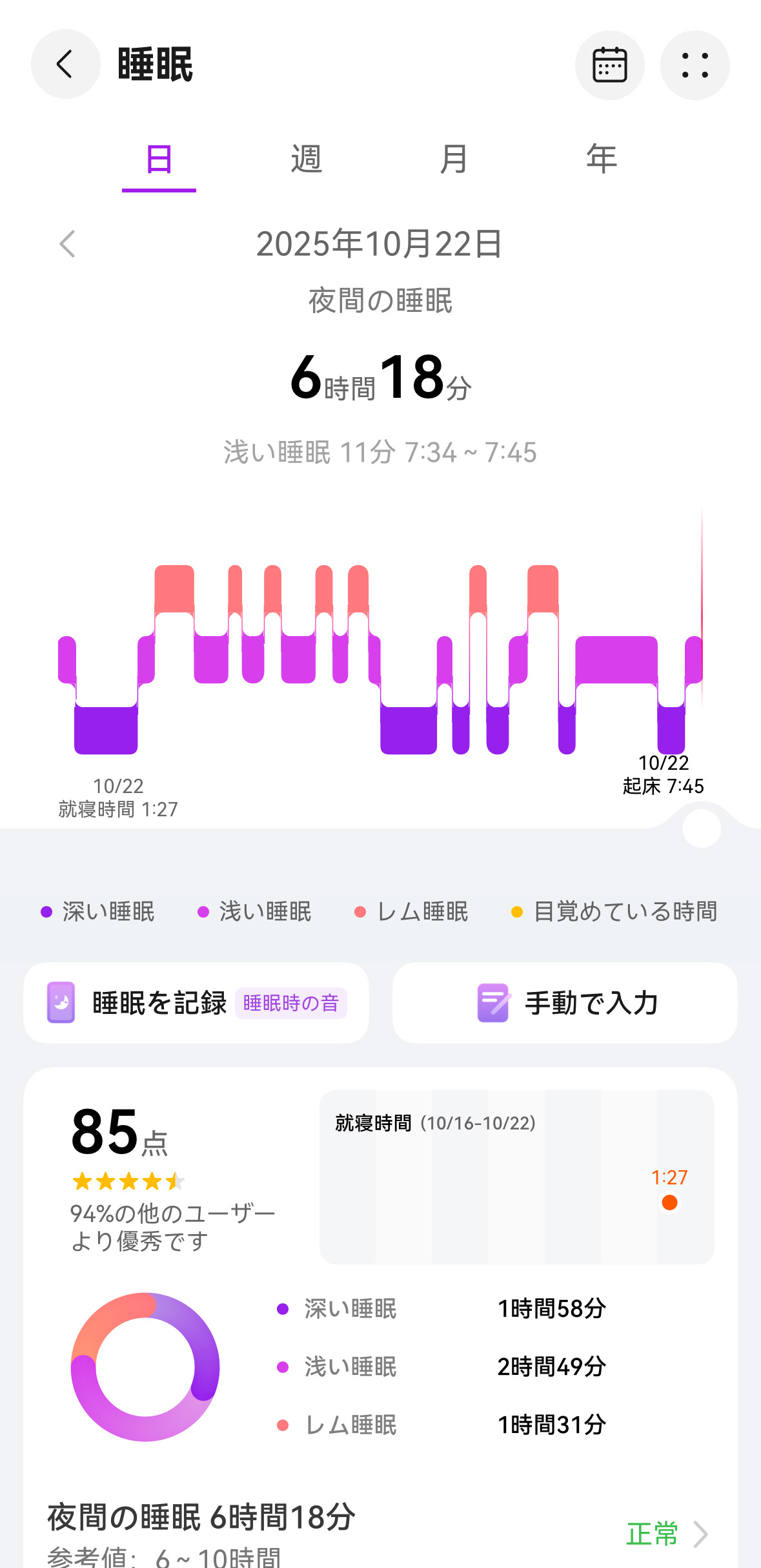Tap the レム睡眠 red legend dot
Viewport: 761px width, 1568px height.
click(x=358, y=912)
